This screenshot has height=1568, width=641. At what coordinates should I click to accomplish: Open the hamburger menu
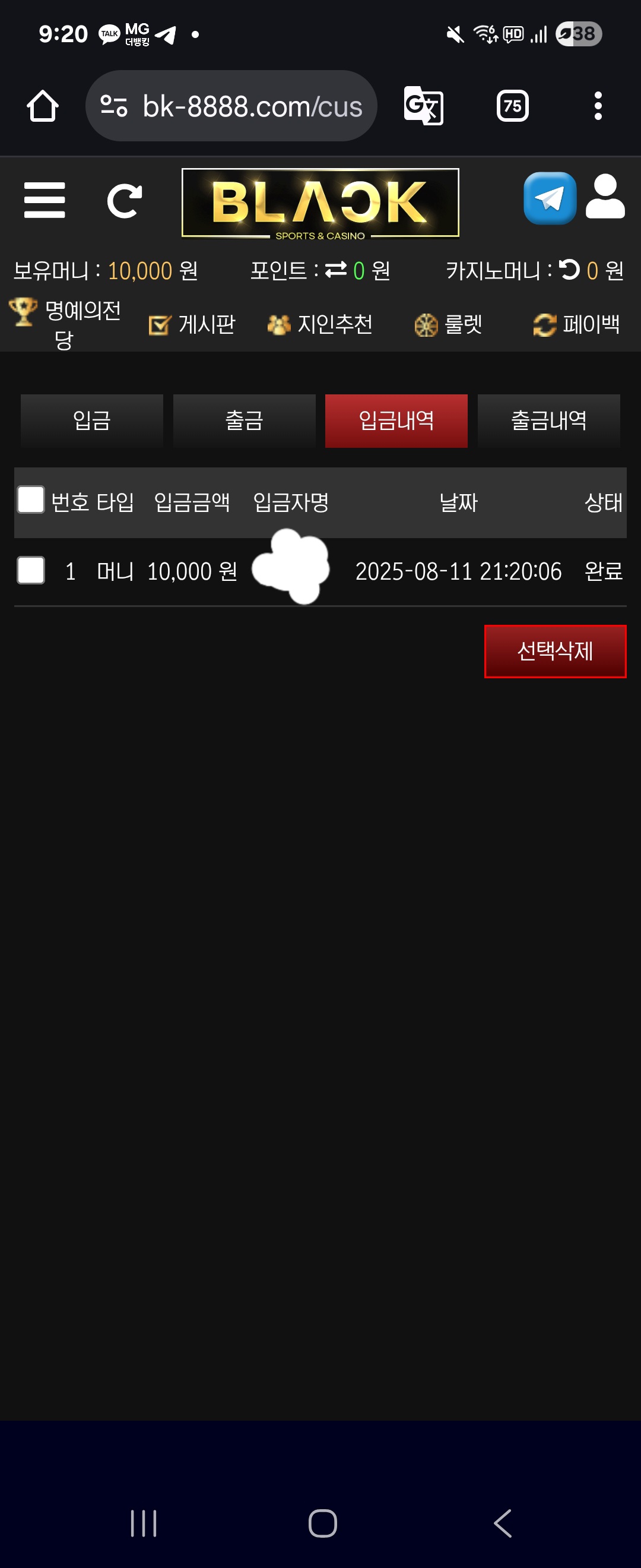(45, 200)
